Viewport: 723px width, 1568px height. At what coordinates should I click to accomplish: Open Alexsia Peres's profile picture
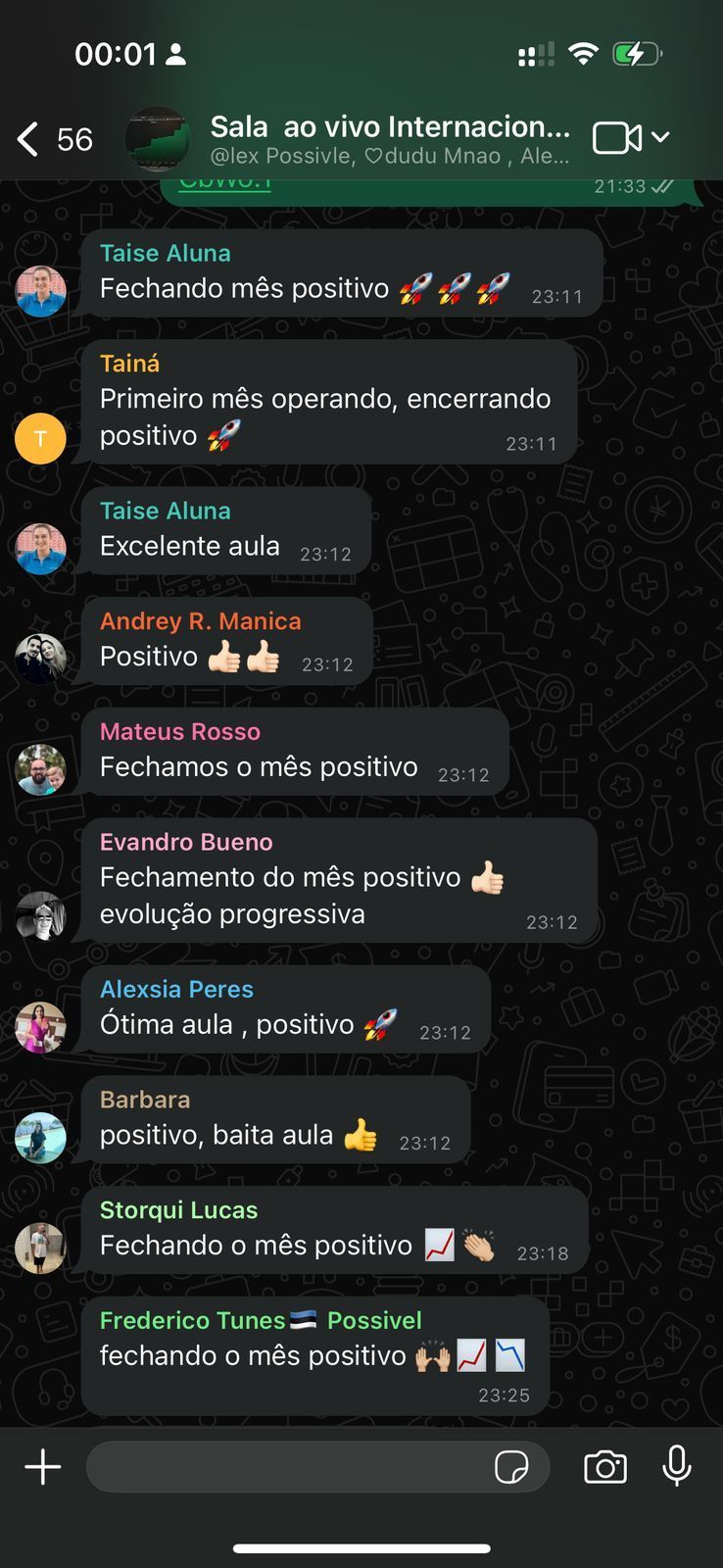pyautogui.click(x=40, y=1027)
